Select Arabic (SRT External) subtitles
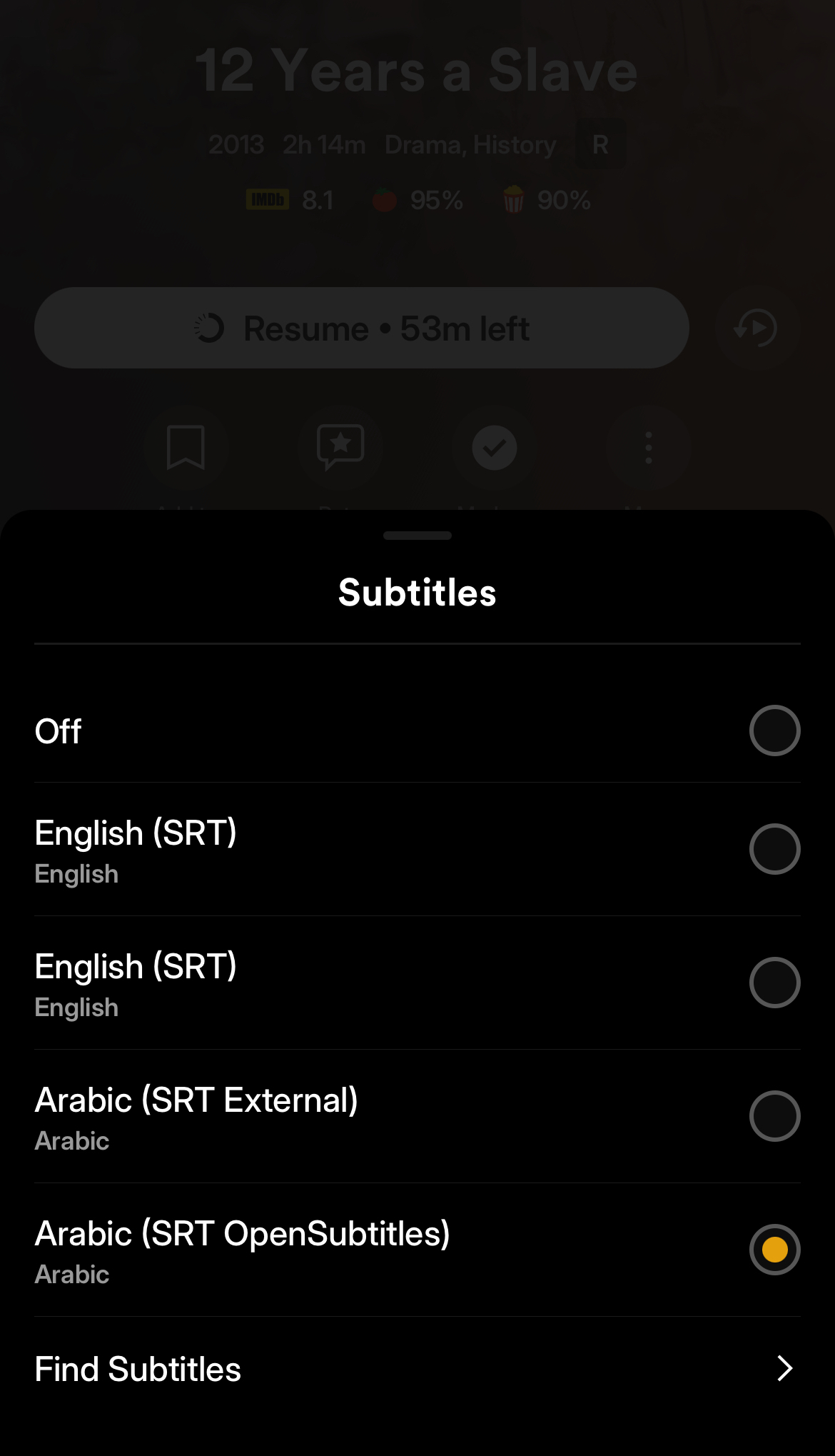Screen dimensions: 835x1456 pos(417,1116)
